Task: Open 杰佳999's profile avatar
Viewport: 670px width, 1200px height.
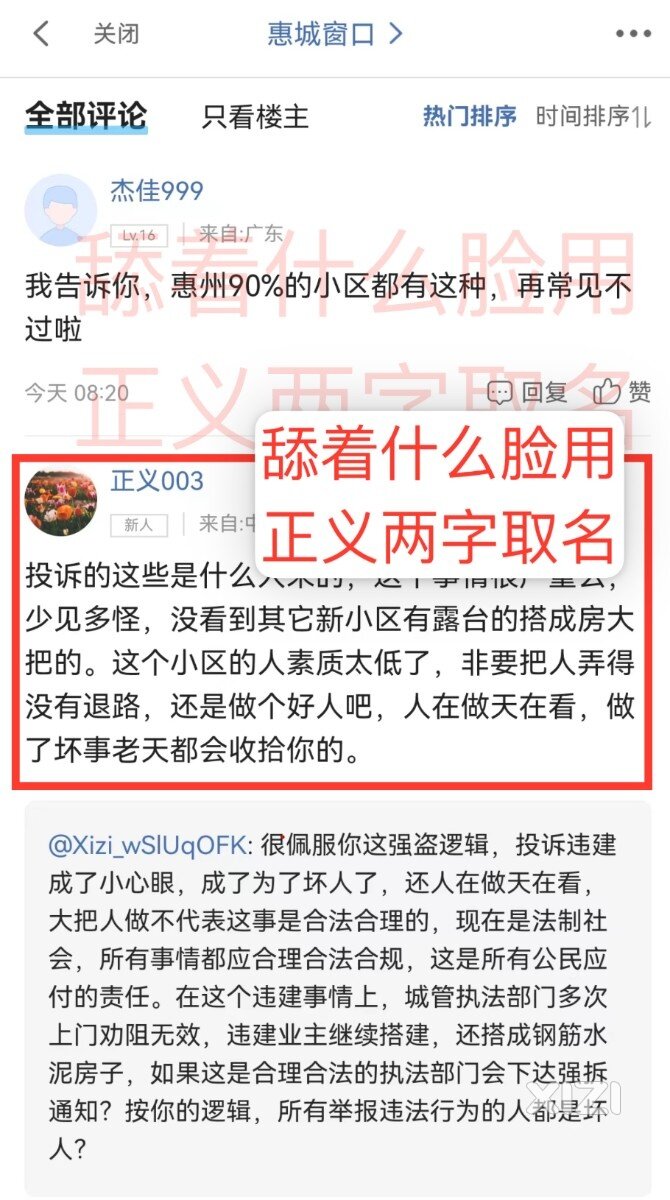Action: [61, 210]
